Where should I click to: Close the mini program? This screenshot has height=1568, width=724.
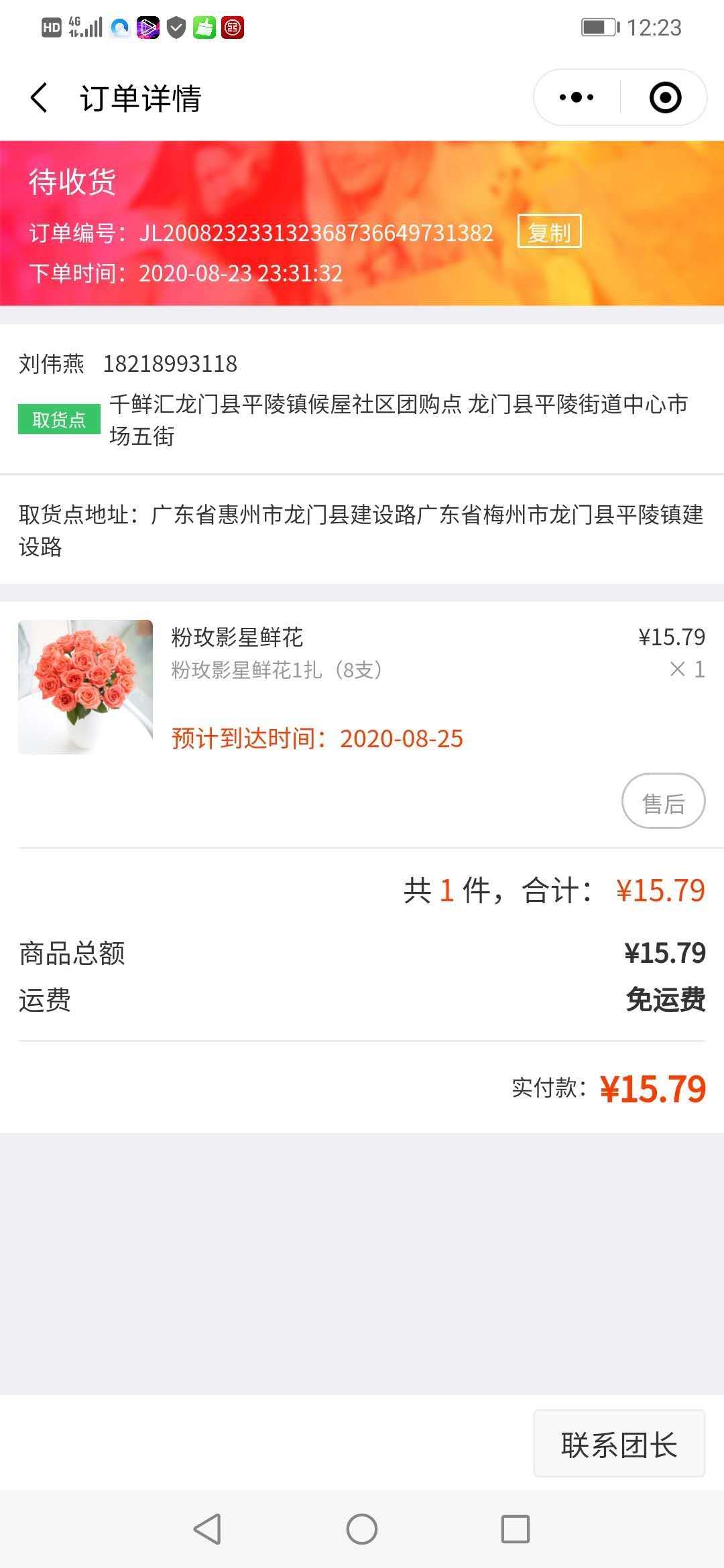point(665,98)
